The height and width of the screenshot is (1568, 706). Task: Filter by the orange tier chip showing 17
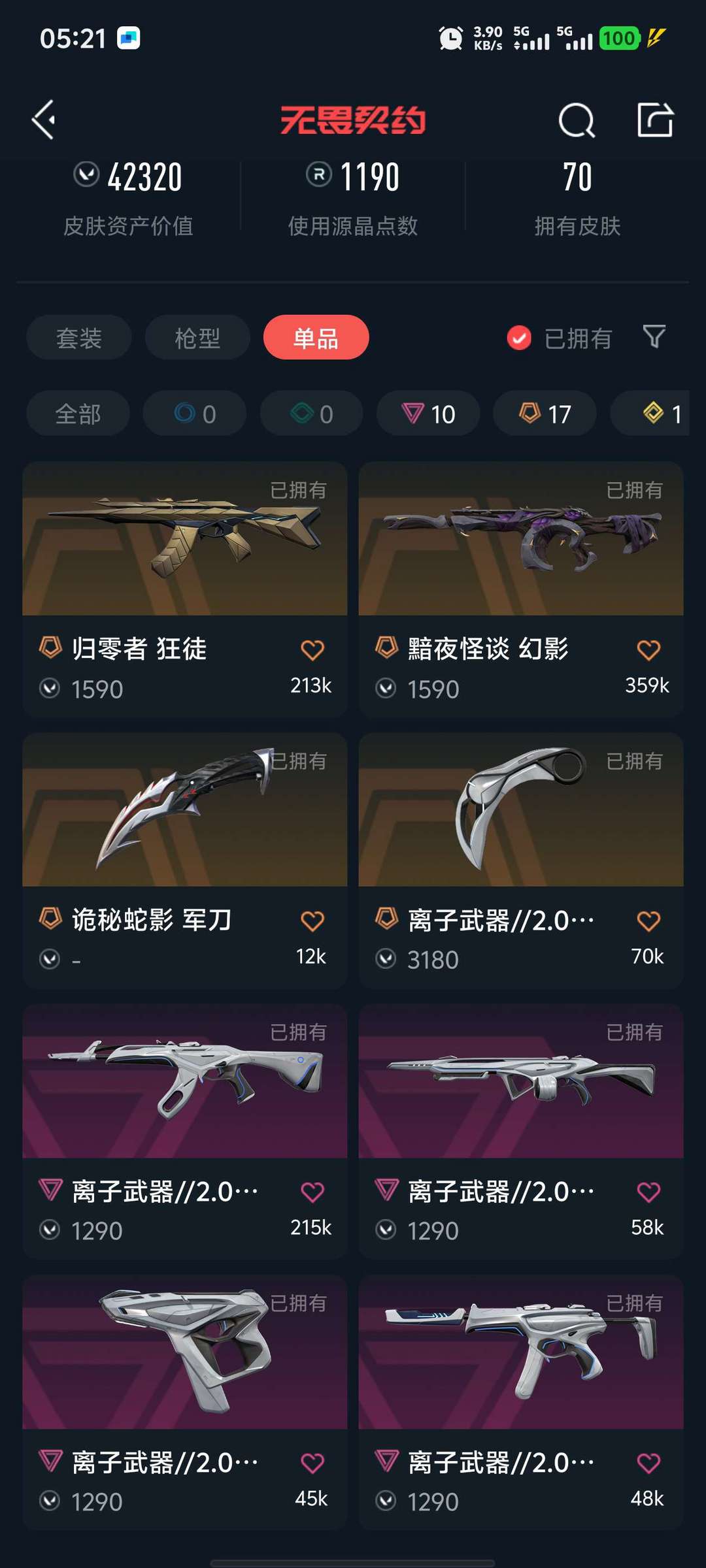pos(545,414)
